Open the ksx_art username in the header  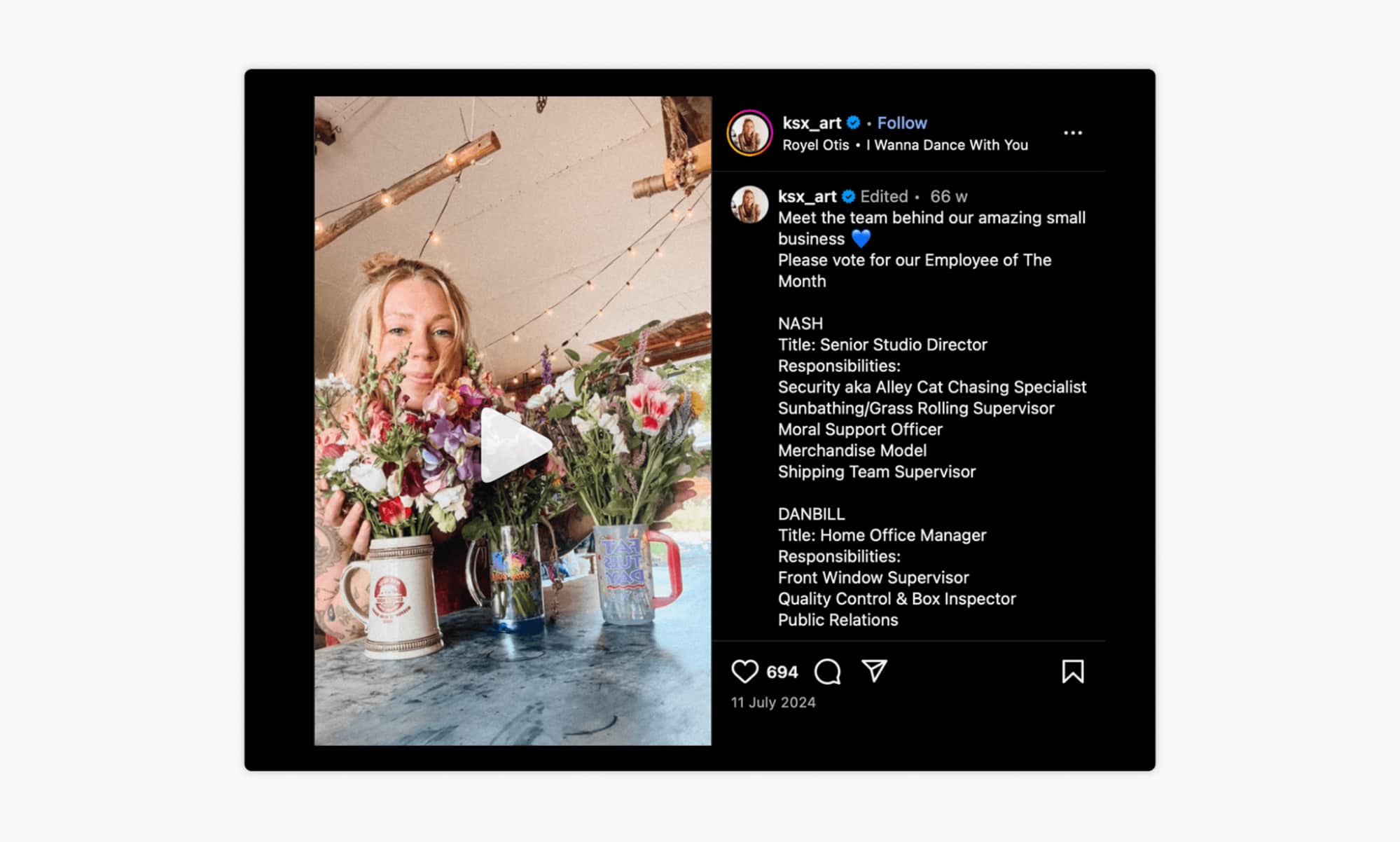(811, 123)
